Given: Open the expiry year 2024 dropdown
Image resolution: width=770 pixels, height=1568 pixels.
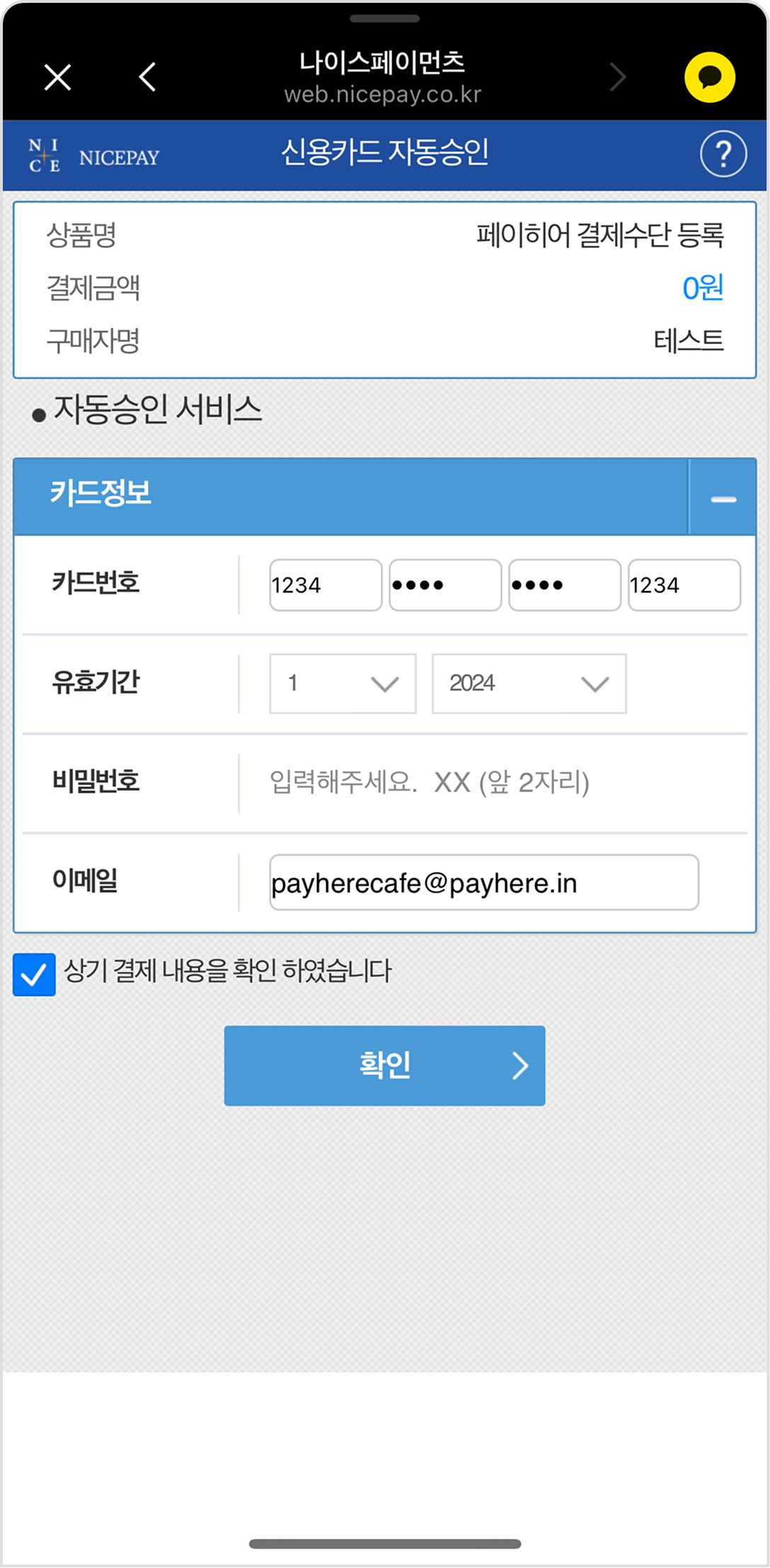Looking at the screenshot, I should pos(529,684).
